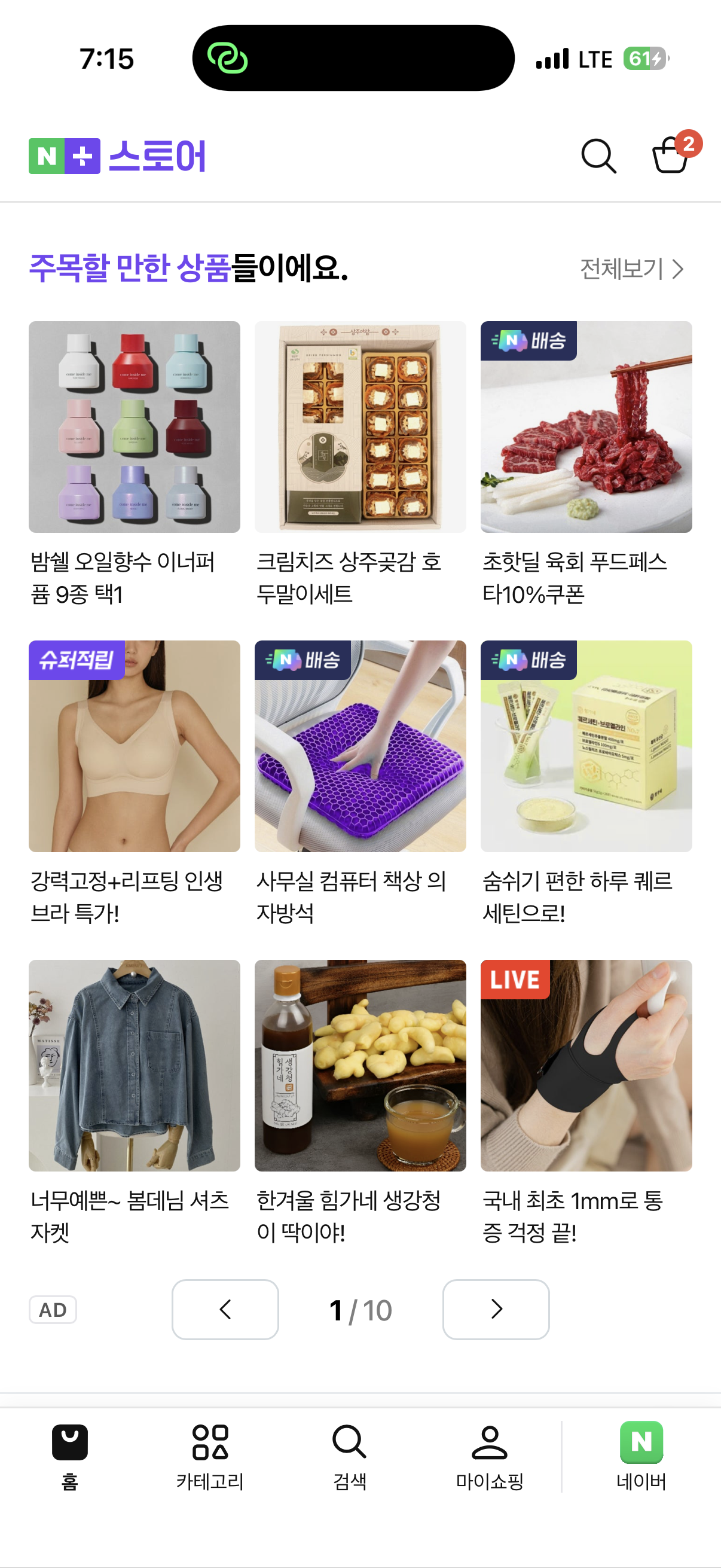
Task: Tap 전체보기 to view all products
Action: point(631,269)
